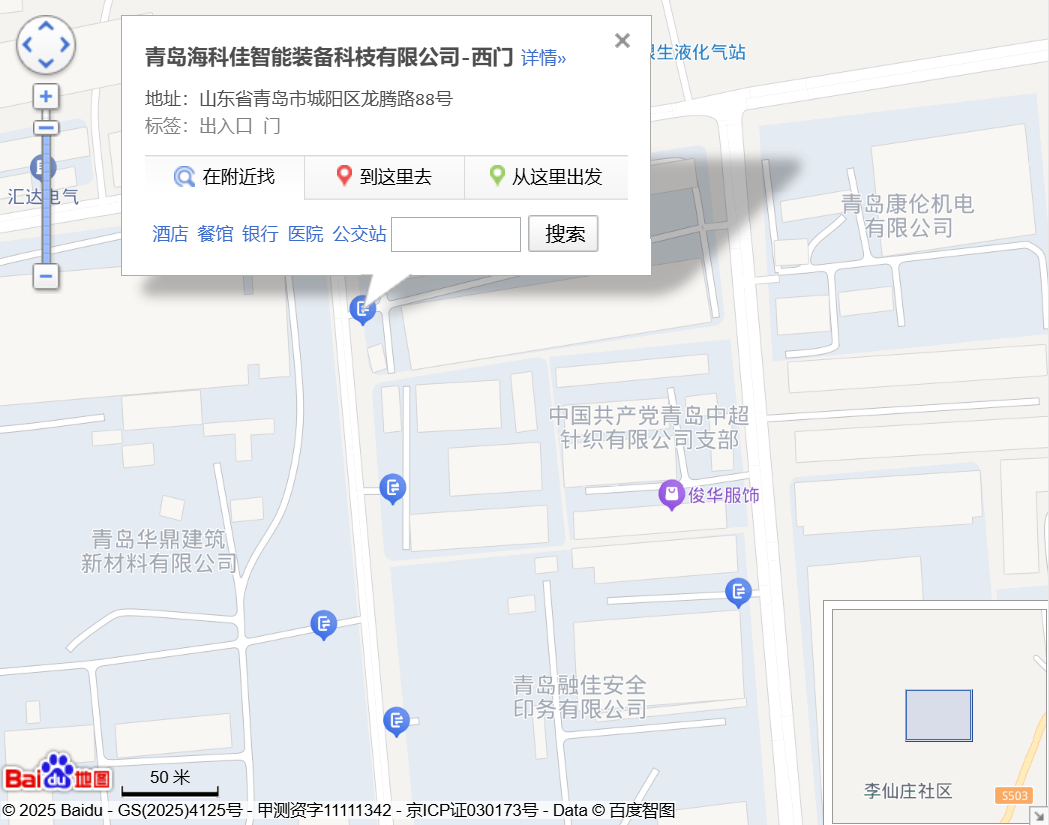The width and height of the screenshot is (1049, 825).
Task: Open the 详情 details link
Action: pos(543,58)
